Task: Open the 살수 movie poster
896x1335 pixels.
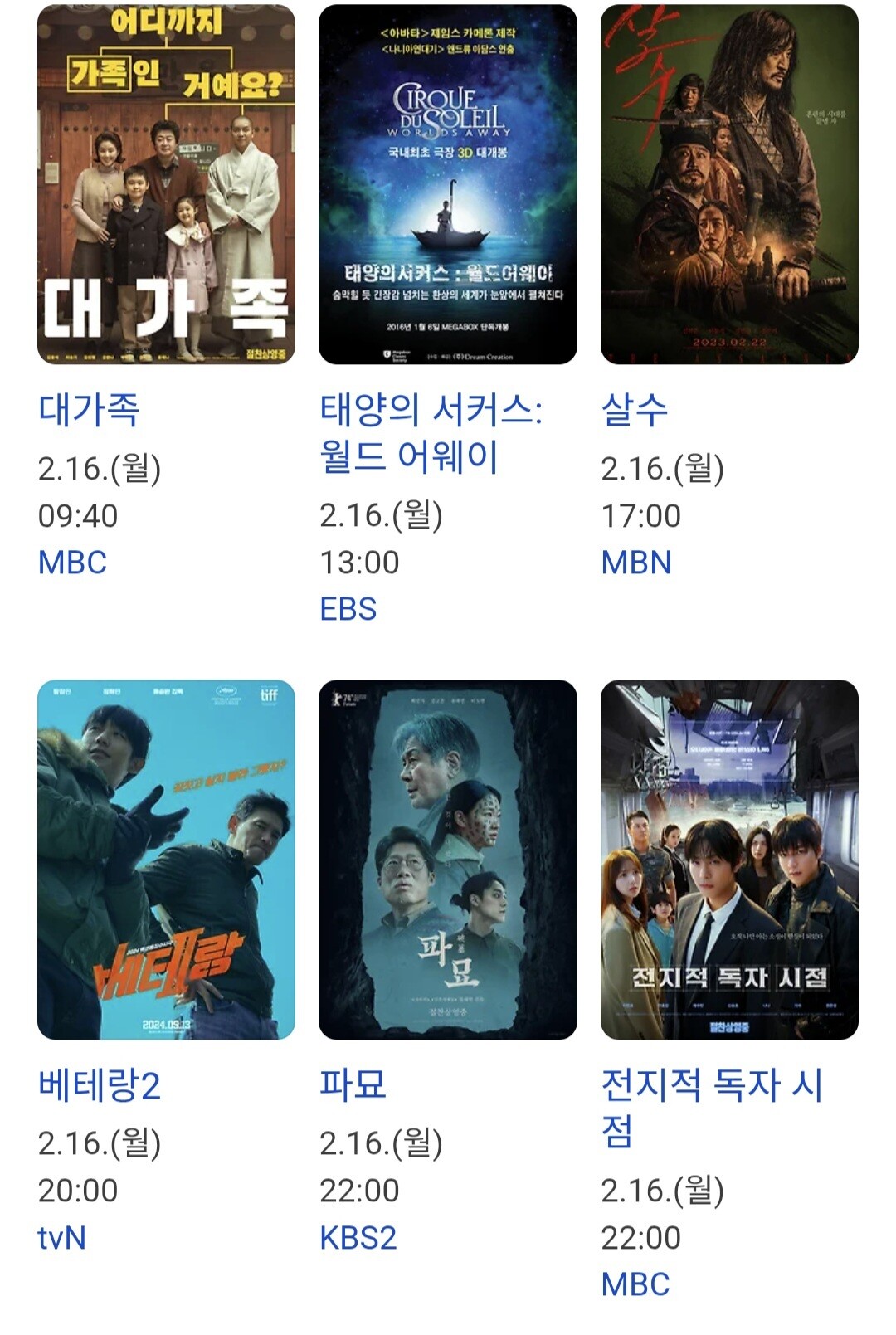Action: (x=729, y=184)
